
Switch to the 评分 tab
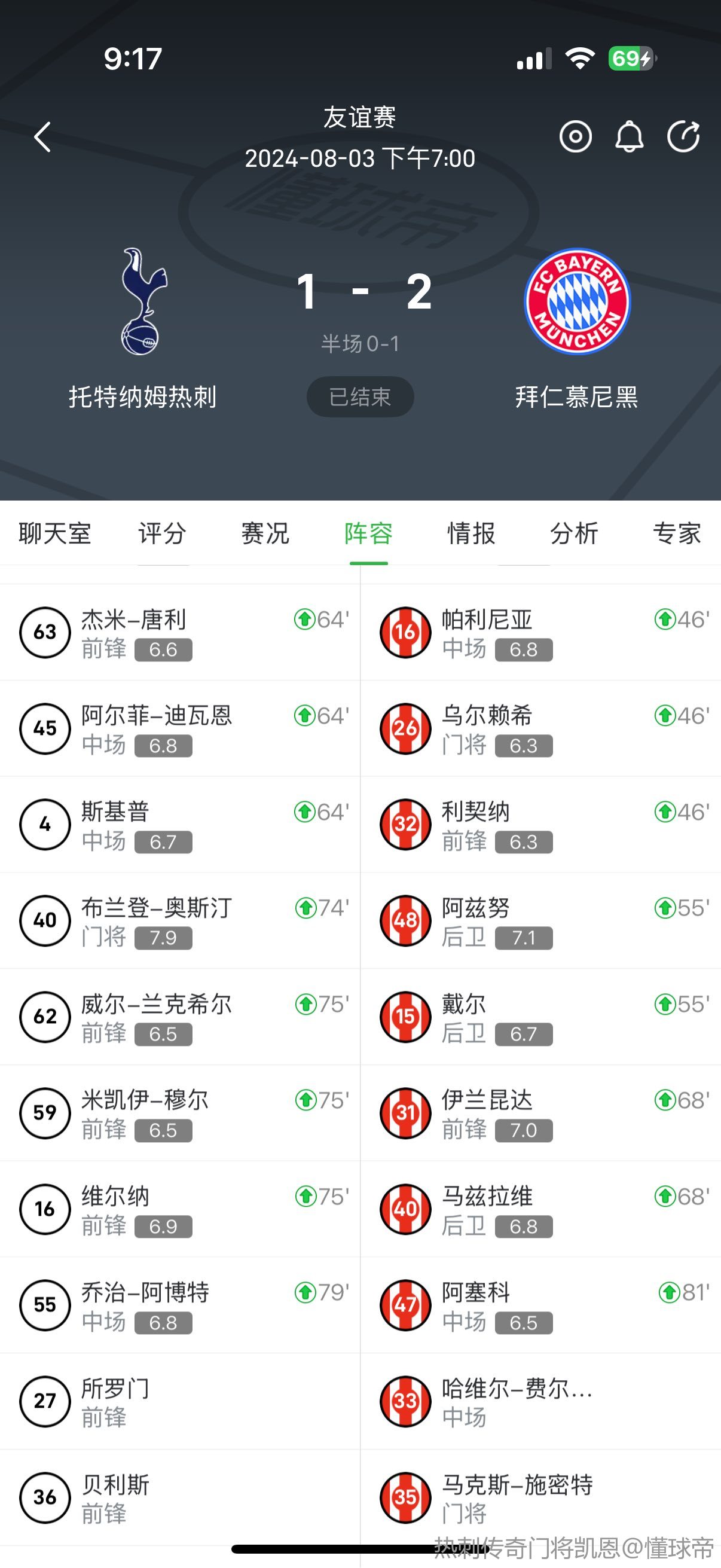[162, 533]
